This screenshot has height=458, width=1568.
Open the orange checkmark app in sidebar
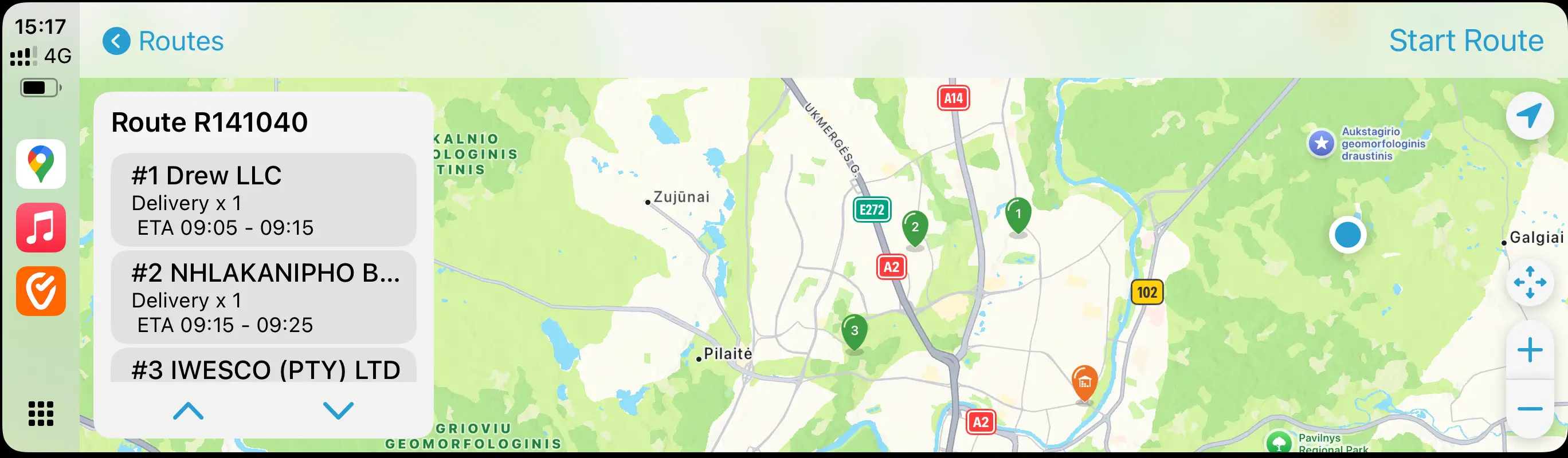[x=41, y=291]
